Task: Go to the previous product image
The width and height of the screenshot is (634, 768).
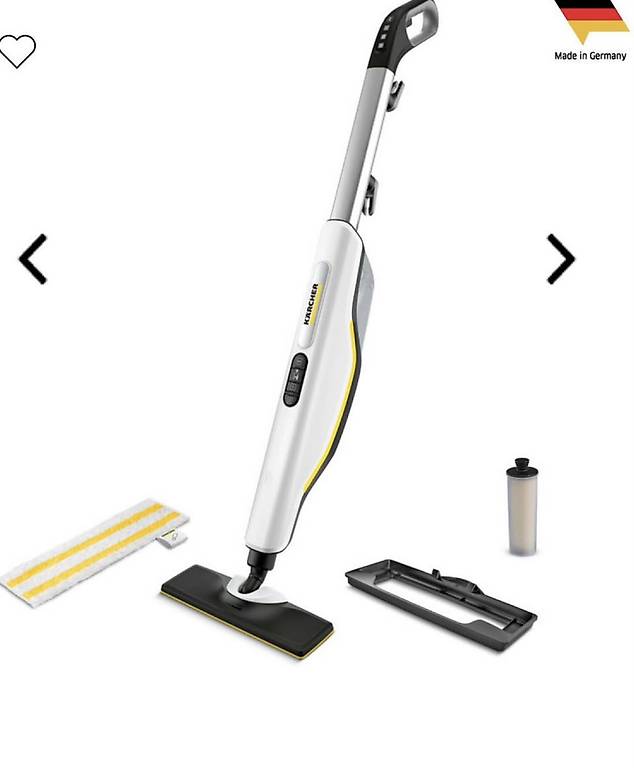Action: coord(33,259)
